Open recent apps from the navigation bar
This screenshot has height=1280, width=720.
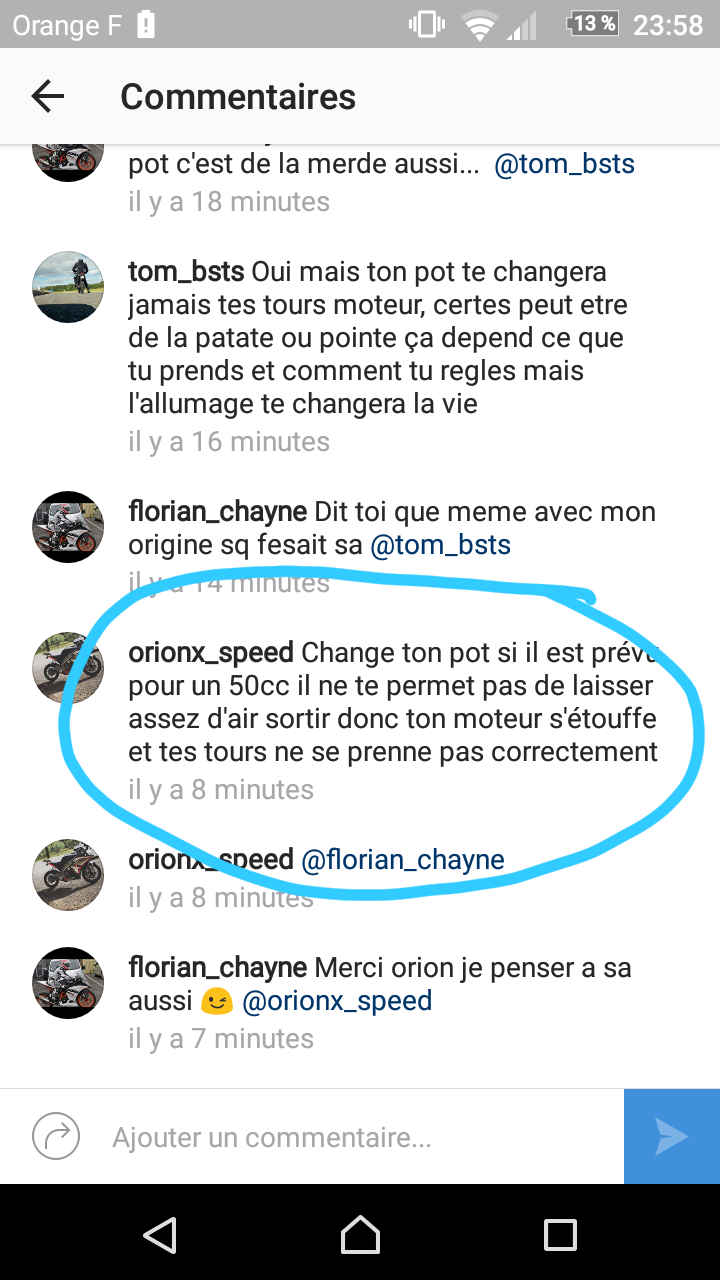click(x=560, y=1234)
